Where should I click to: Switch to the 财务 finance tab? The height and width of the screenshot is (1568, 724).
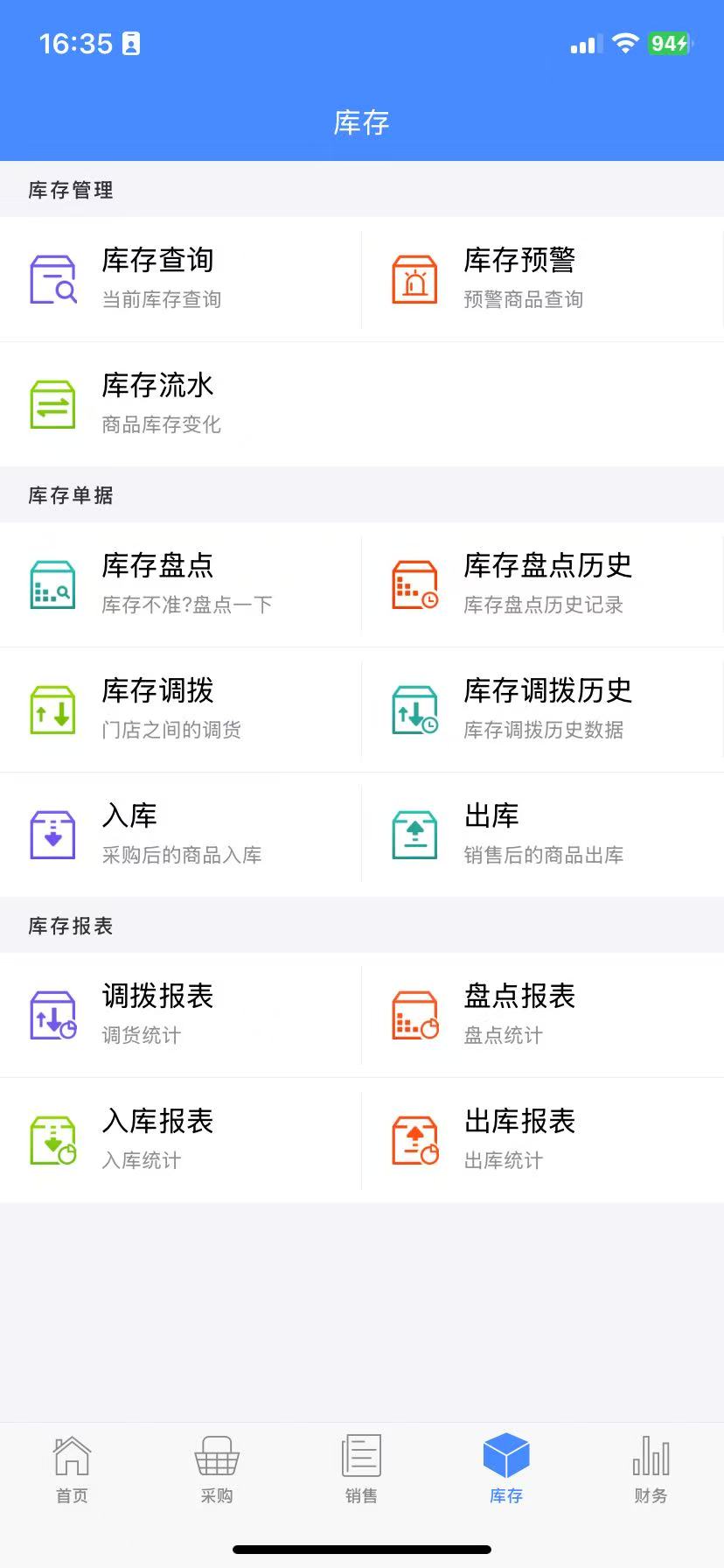pos(651,1469)
